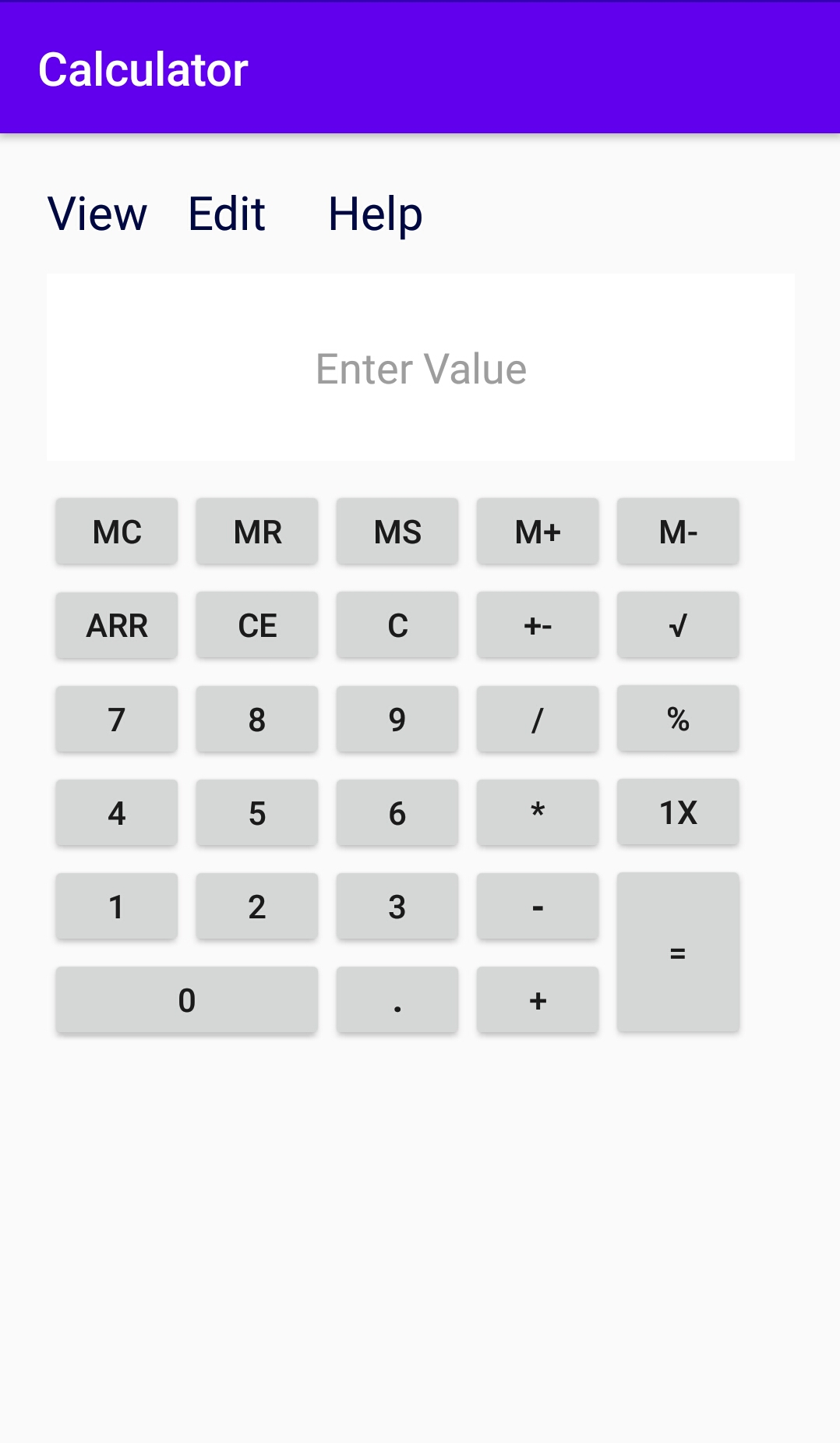Clear all with the C button

click(x=397, y=625)
